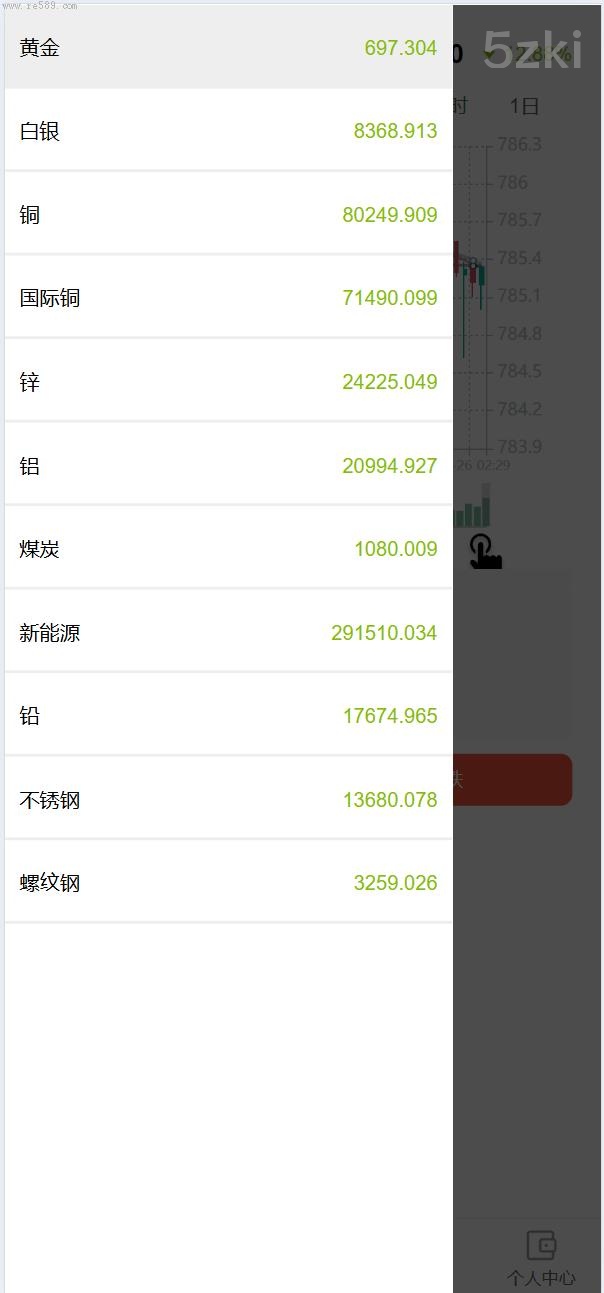Select the 锌 (zinc) row
Screen dimensions: 604x1293
click(228, 381)
